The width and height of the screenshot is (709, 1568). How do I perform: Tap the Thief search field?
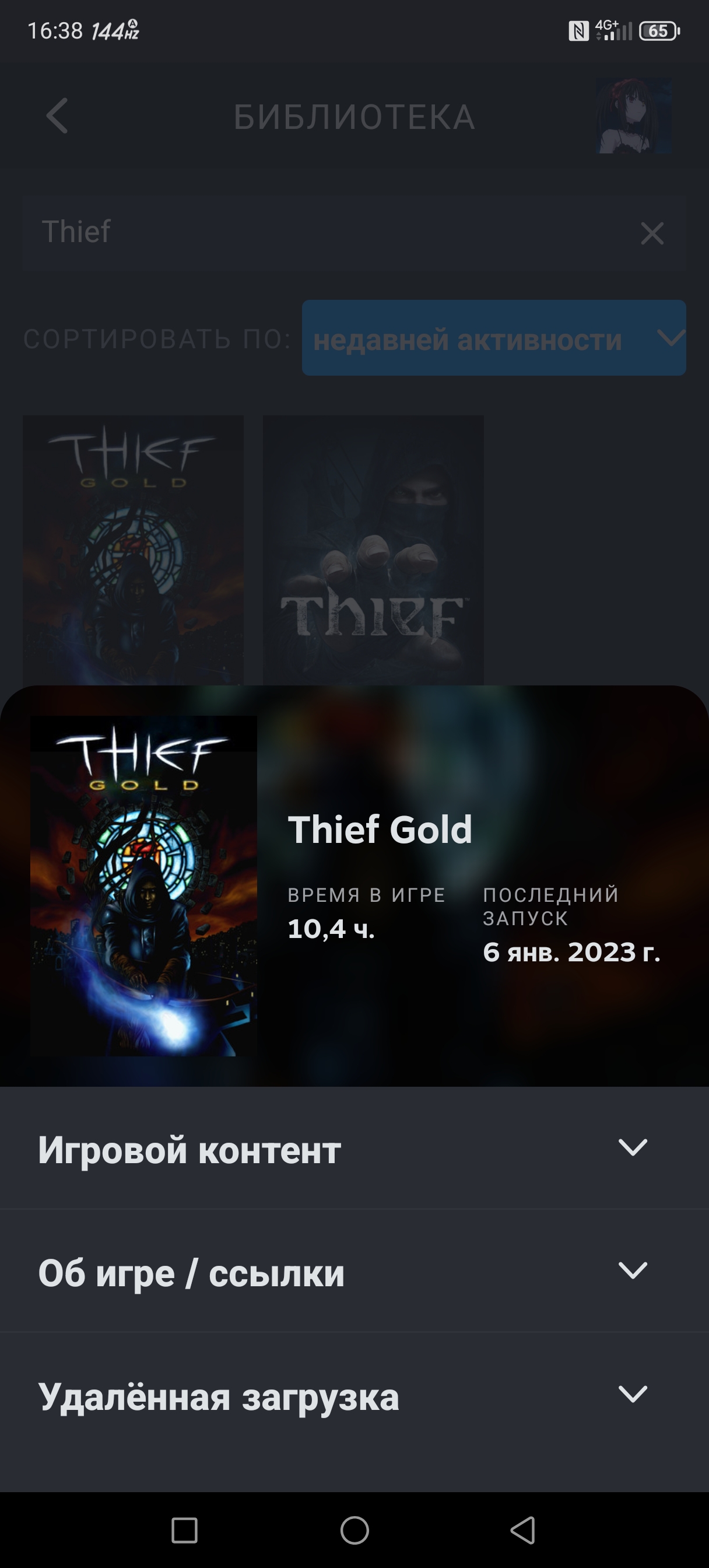click(329, 233)
